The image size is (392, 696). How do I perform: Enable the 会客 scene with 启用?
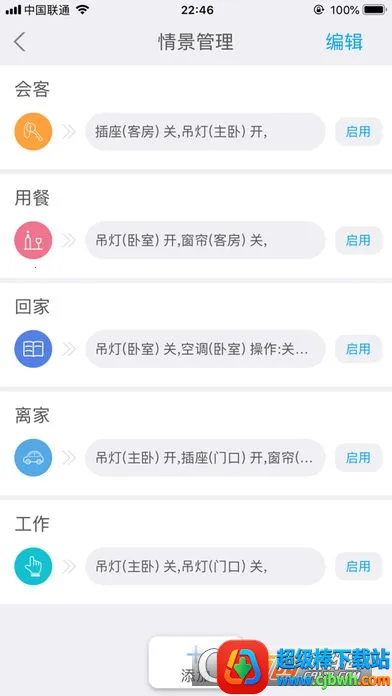point(358,131)
